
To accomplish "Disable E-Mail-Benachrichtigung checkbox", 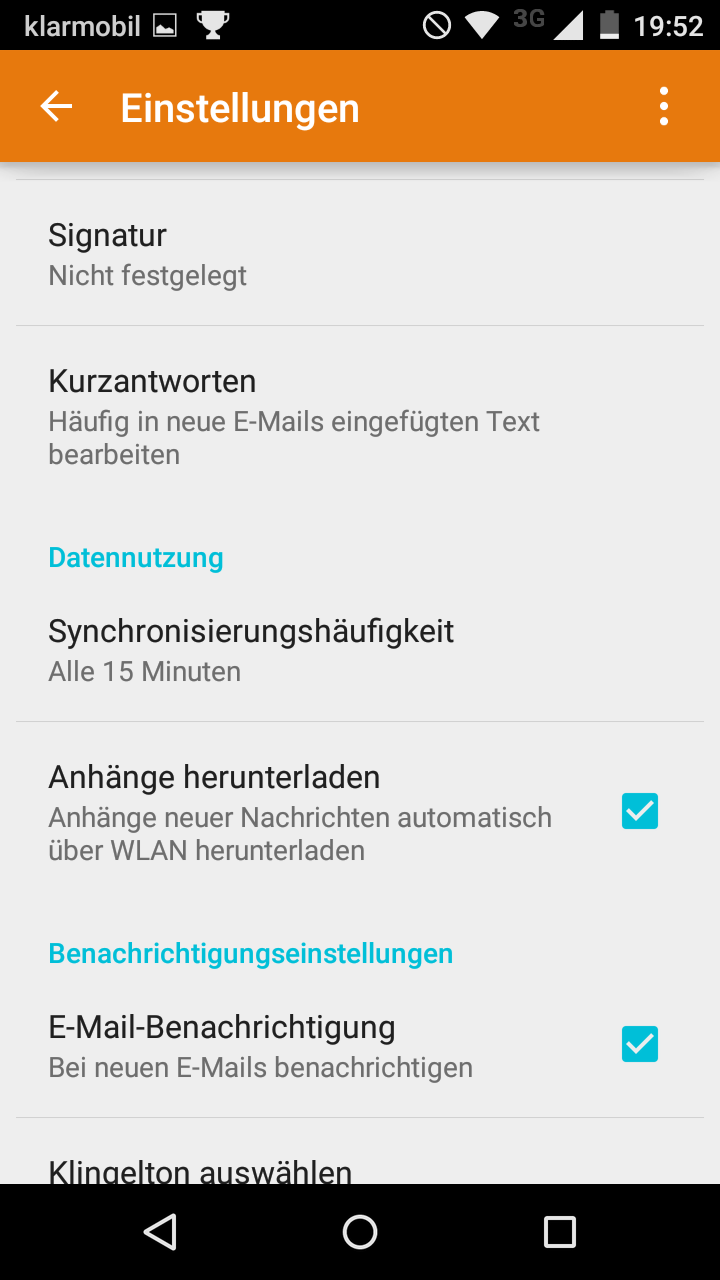I will 640,1044.
